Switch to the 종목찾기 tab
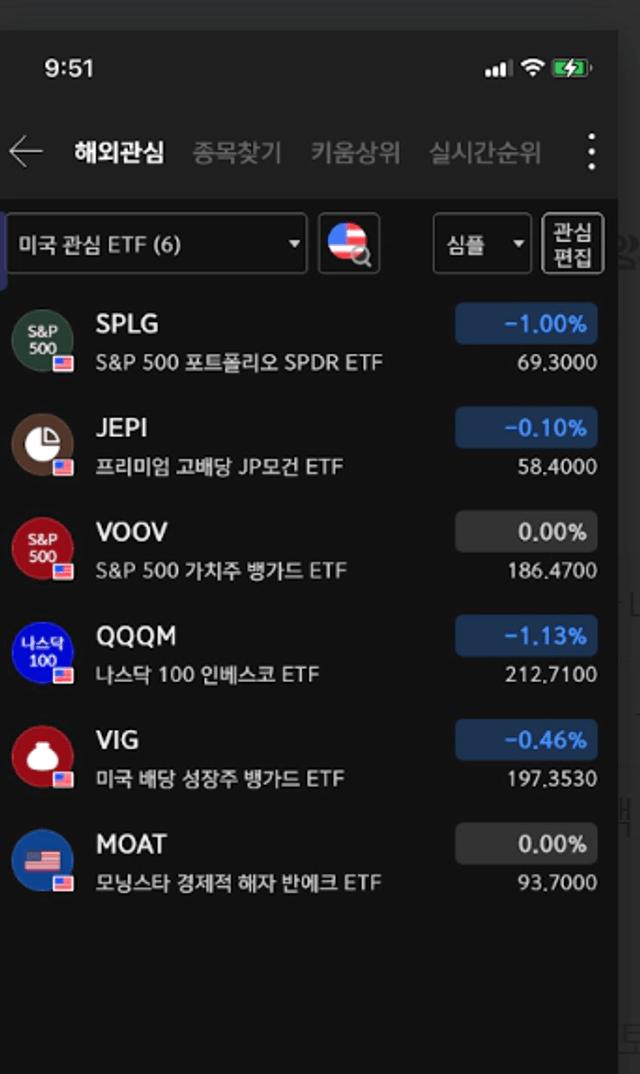This screenshot has width=640, height=1074. coord(236,152)
